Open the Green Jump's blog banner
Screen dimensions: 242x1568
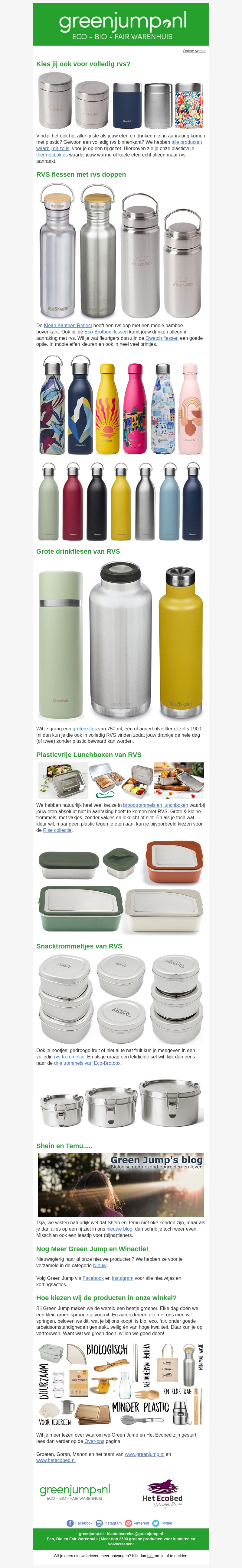(121, 1184)
